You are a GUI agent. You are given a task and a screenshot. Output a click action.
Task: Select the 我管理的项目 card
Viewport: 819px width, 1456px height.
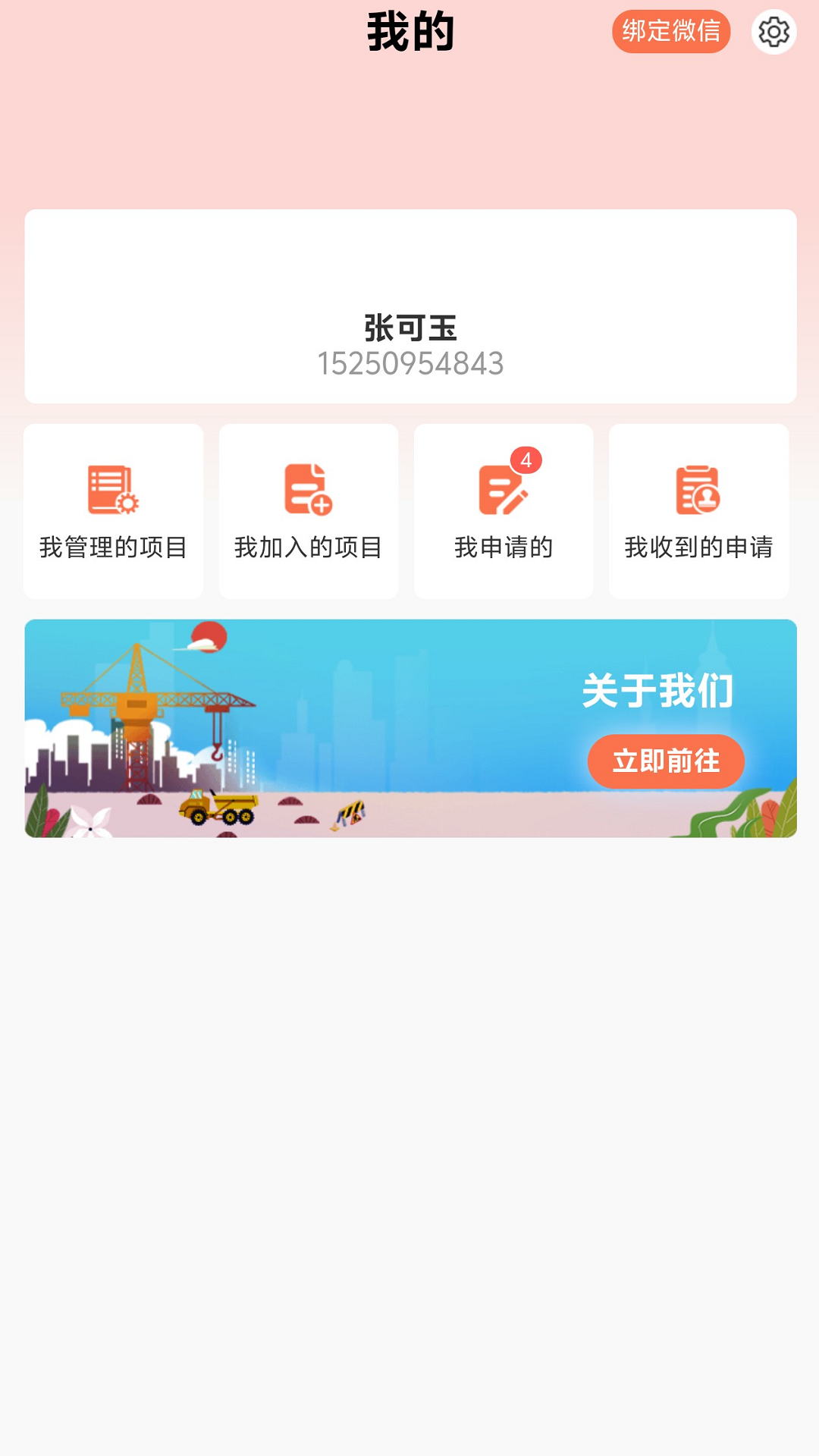pyautogui.click(x=112, y=510)
